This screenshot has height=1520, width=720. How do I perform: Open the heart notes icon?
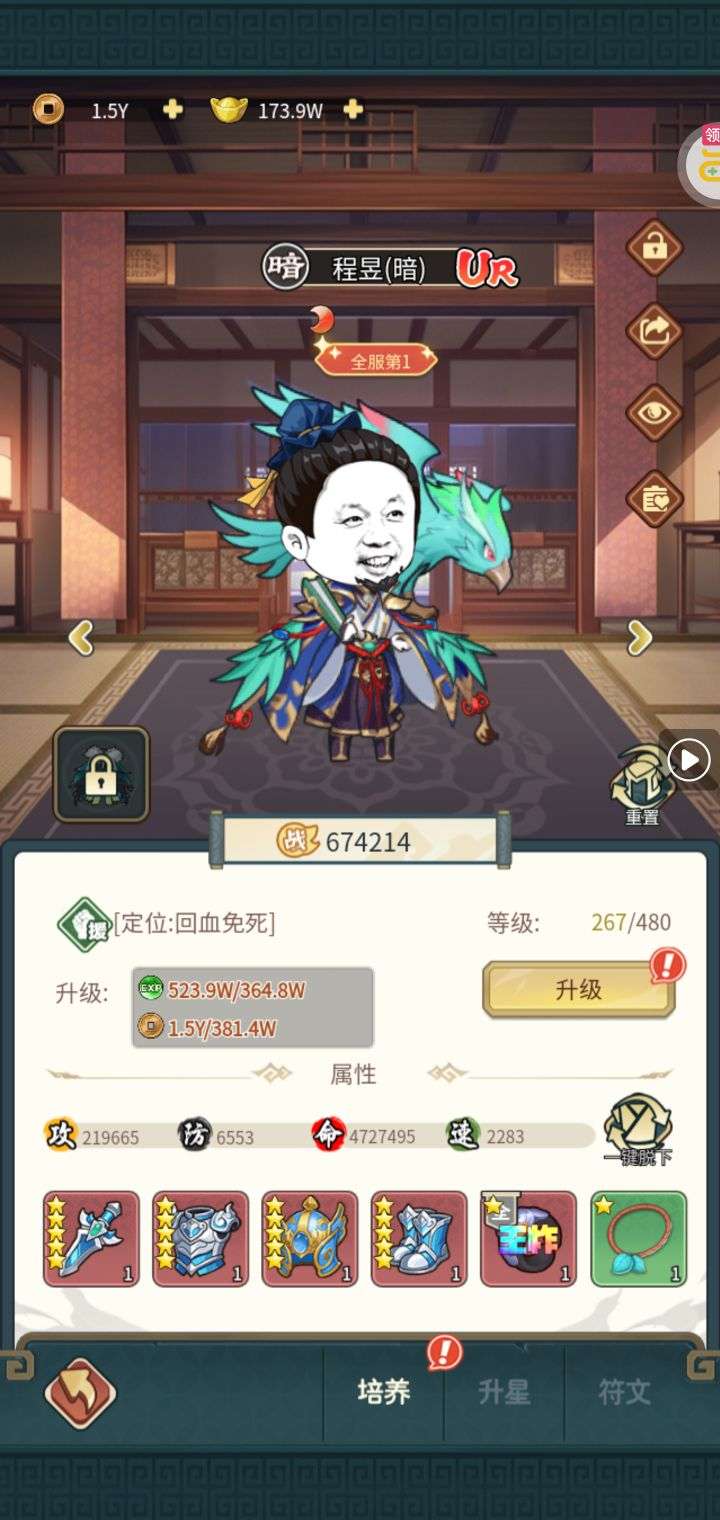(654, 497)
